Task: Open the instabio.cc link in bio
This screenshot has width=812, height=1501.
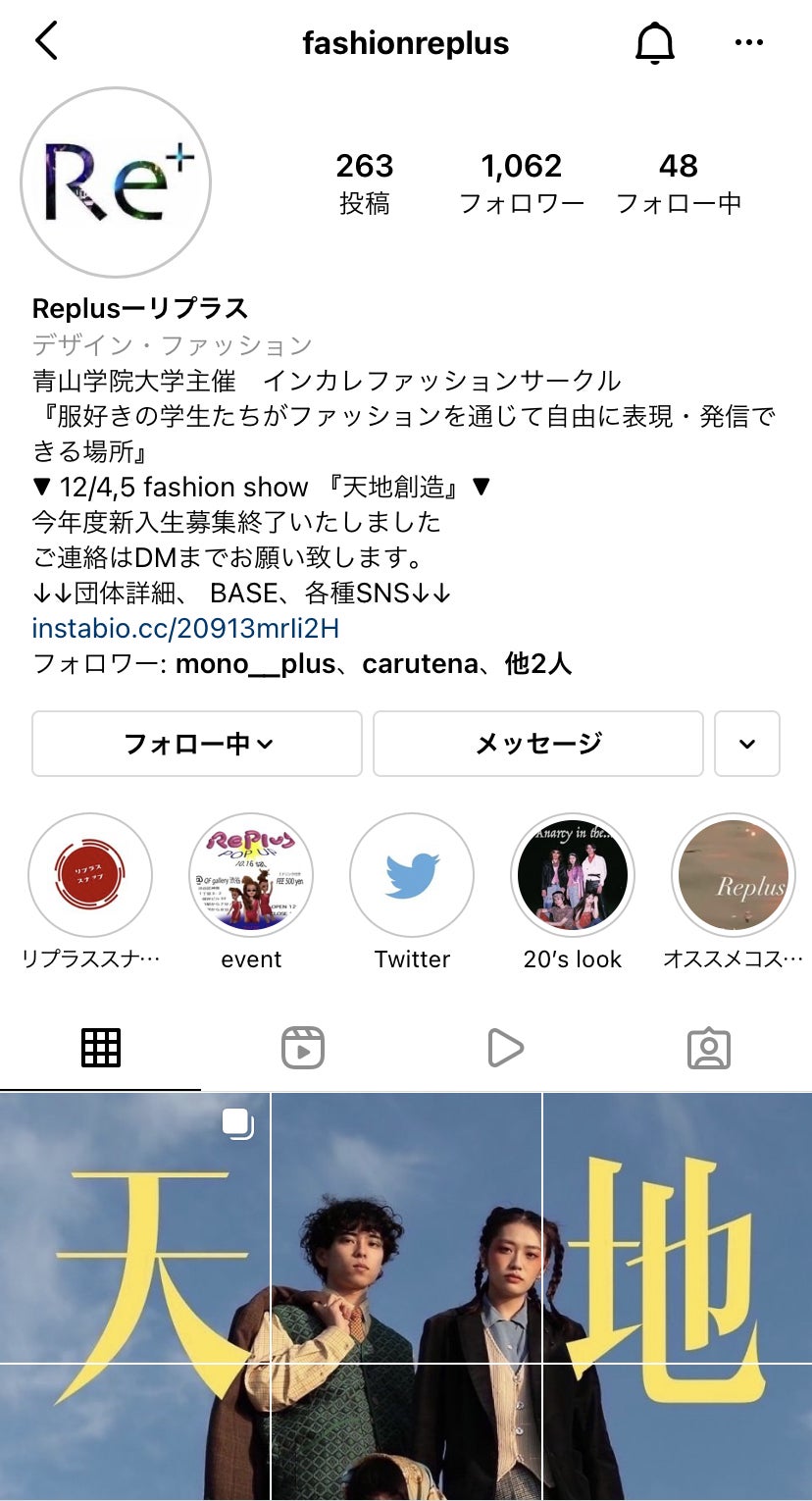Action: coord(185,628)
